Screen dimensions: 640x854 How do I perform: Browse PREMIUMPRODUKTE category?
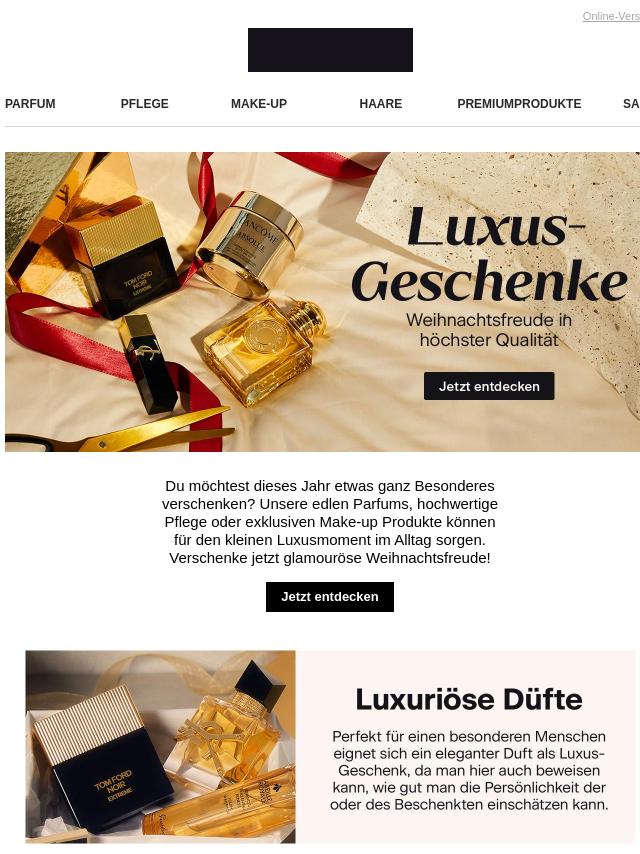[519, 104]
